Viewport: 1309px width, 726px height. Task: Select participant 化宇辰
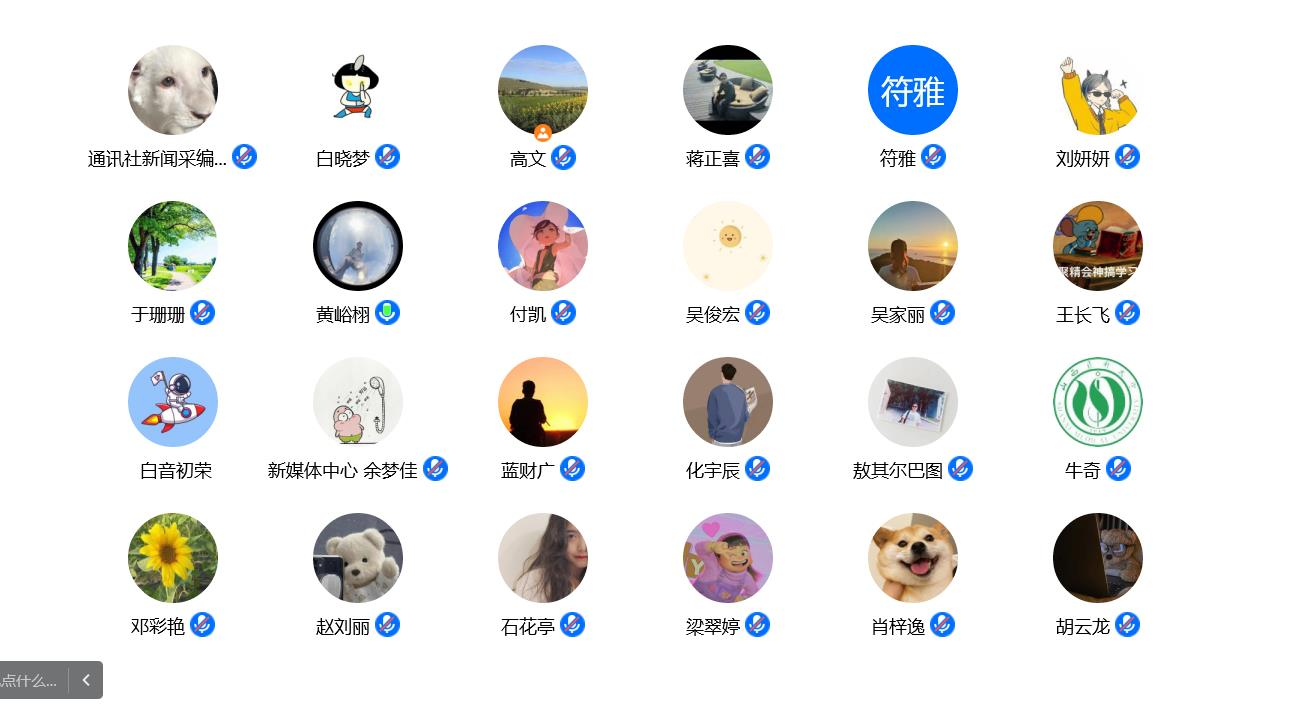pos(728,402)
